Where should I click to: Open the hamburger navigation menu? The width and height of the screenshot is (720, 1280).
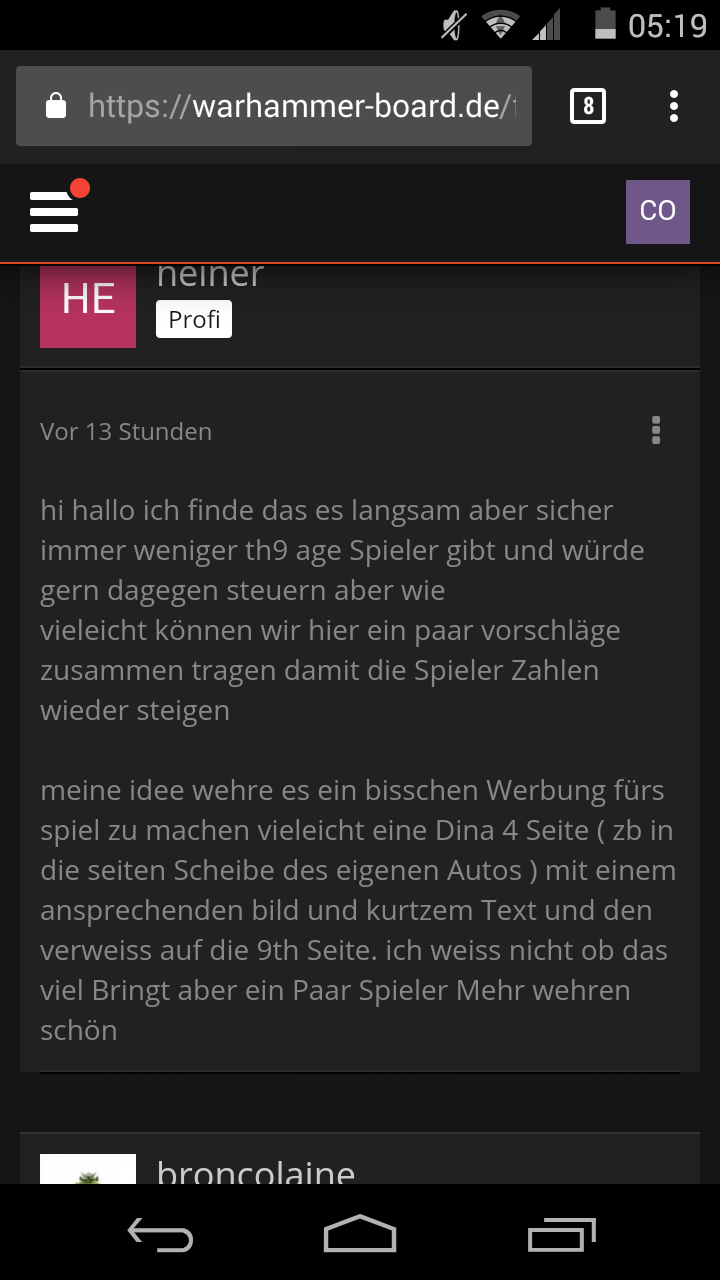pos(55,212)
